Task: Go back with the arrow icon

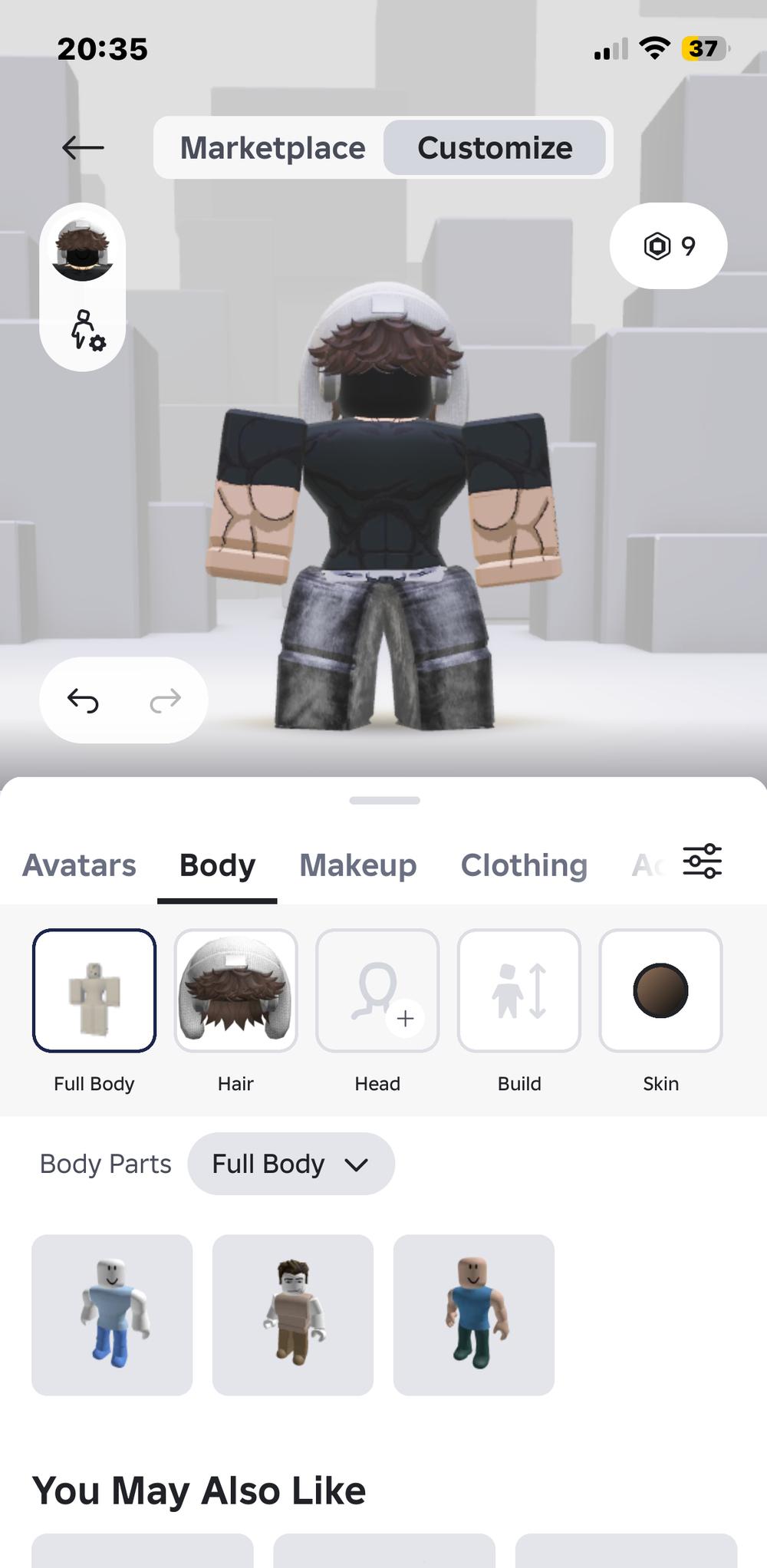Action: tap(83, 147)
